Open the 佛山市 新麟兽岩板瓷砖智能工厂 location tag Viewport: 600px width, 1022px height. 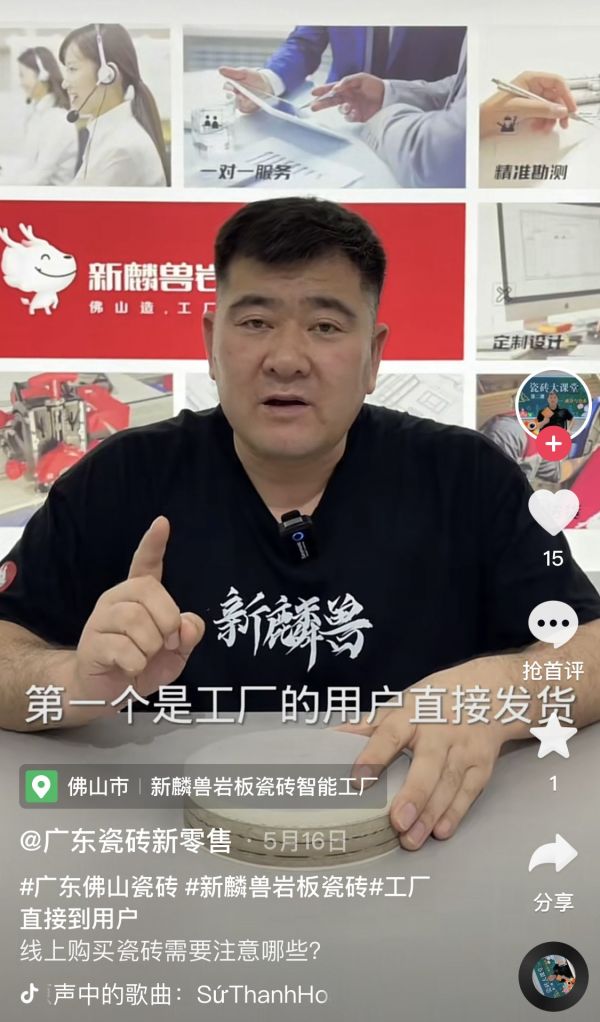point(203,786)
